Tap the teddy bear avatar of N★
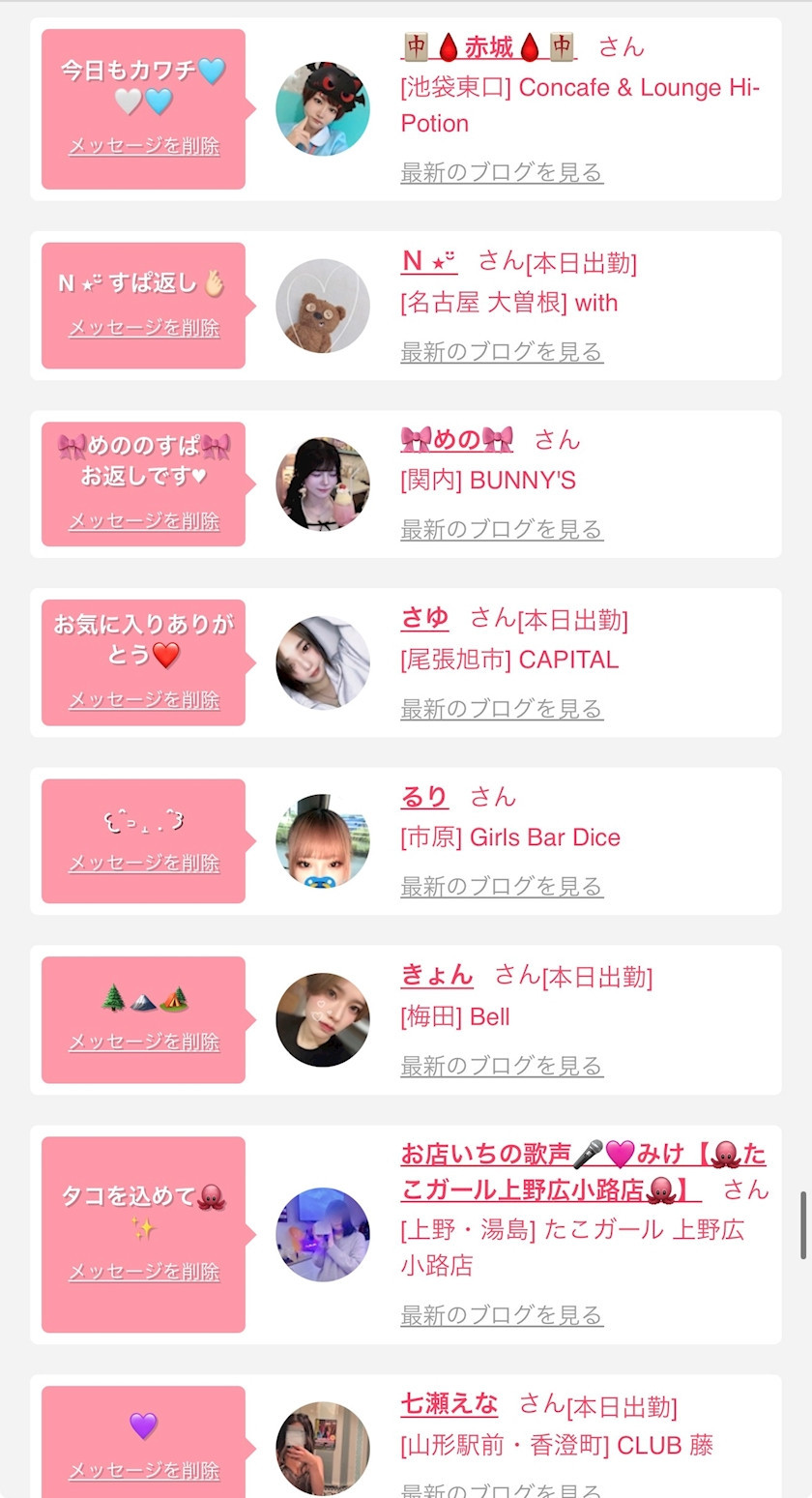Image resolution: width=812 pixels, height=1498 pixels. coord(323,306)
